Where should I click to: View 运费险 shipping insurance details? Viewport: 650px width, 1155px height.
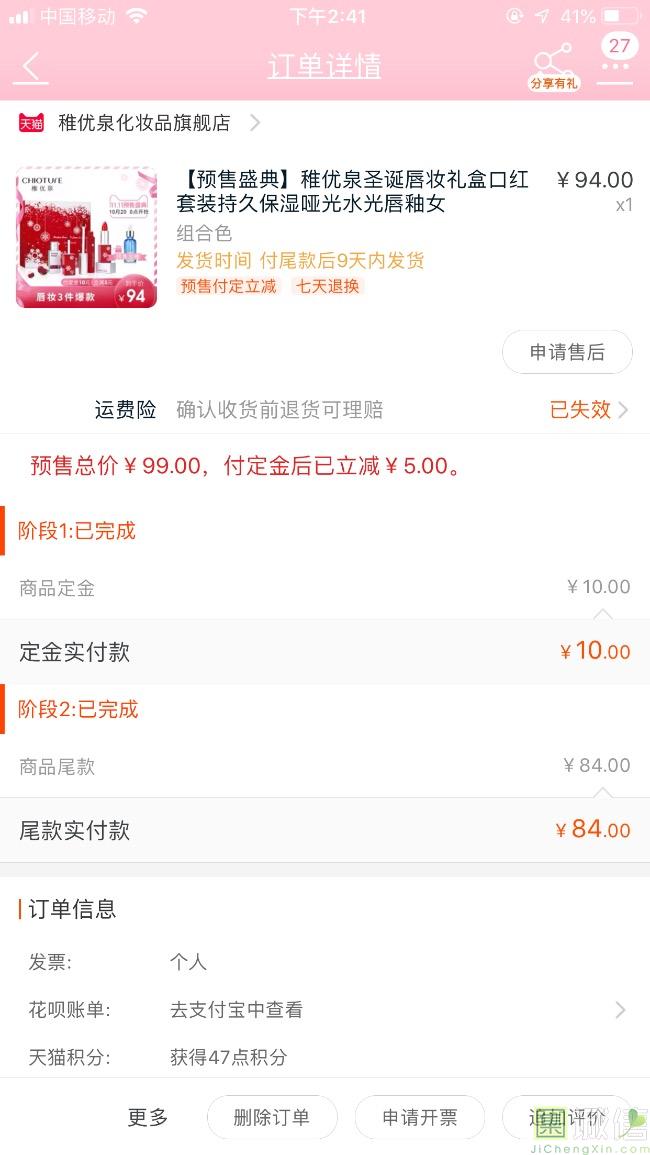(x=360, y=410)
